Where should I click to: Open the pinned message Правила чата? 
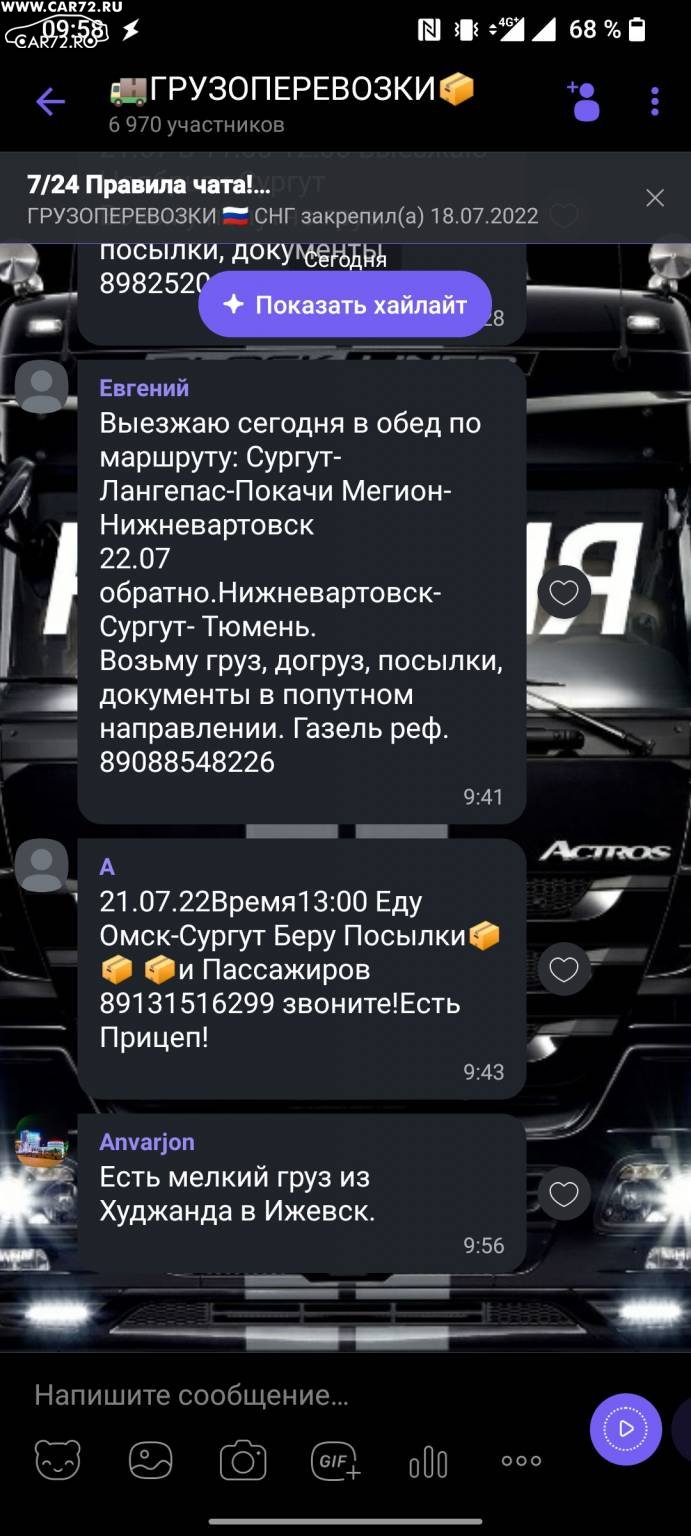pos(300,199)
